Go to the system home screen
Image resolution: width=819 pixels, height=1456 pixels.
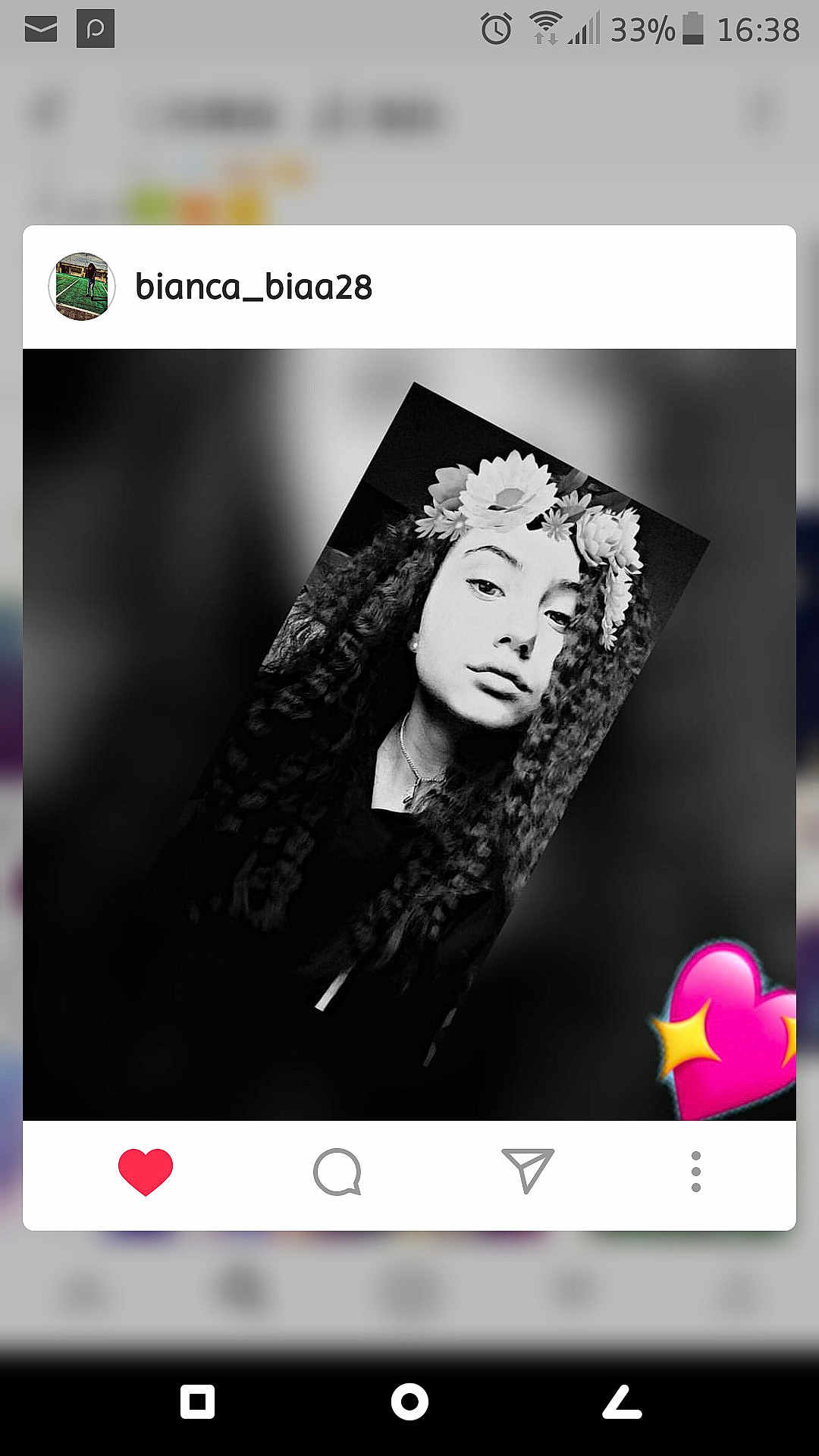pos(409,1401)
